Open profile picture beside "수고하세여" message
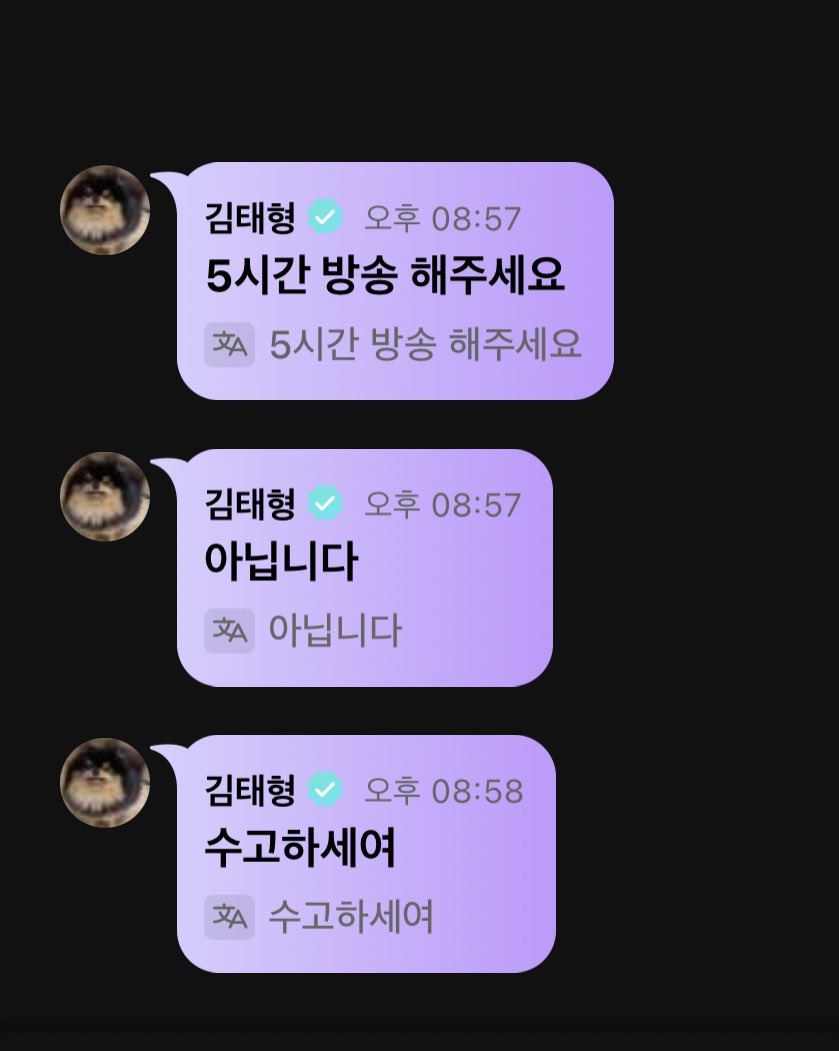839x1051 pixels. [105, 783]
